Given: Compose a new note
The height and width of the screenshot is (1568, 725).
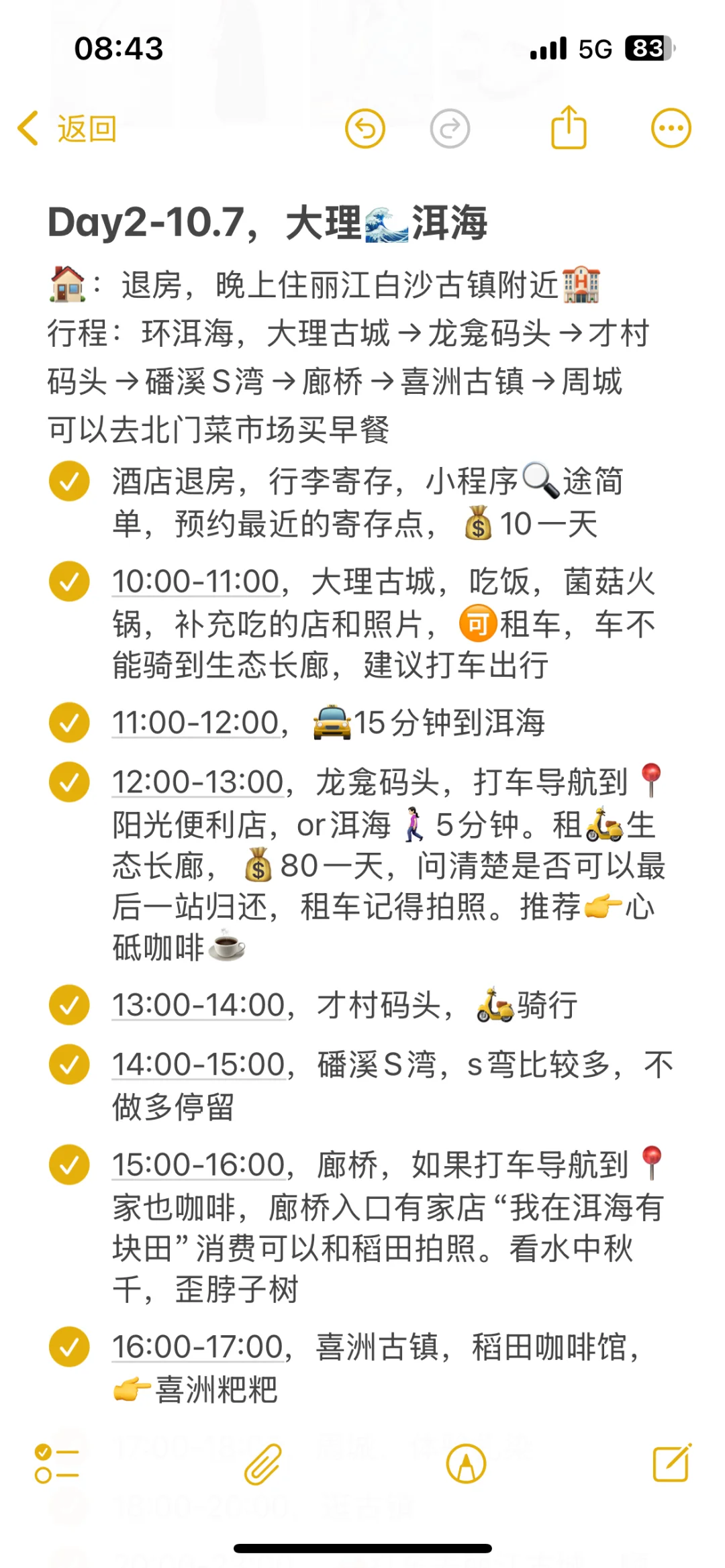Looking at the screenshot, I should click(672, 1463).
